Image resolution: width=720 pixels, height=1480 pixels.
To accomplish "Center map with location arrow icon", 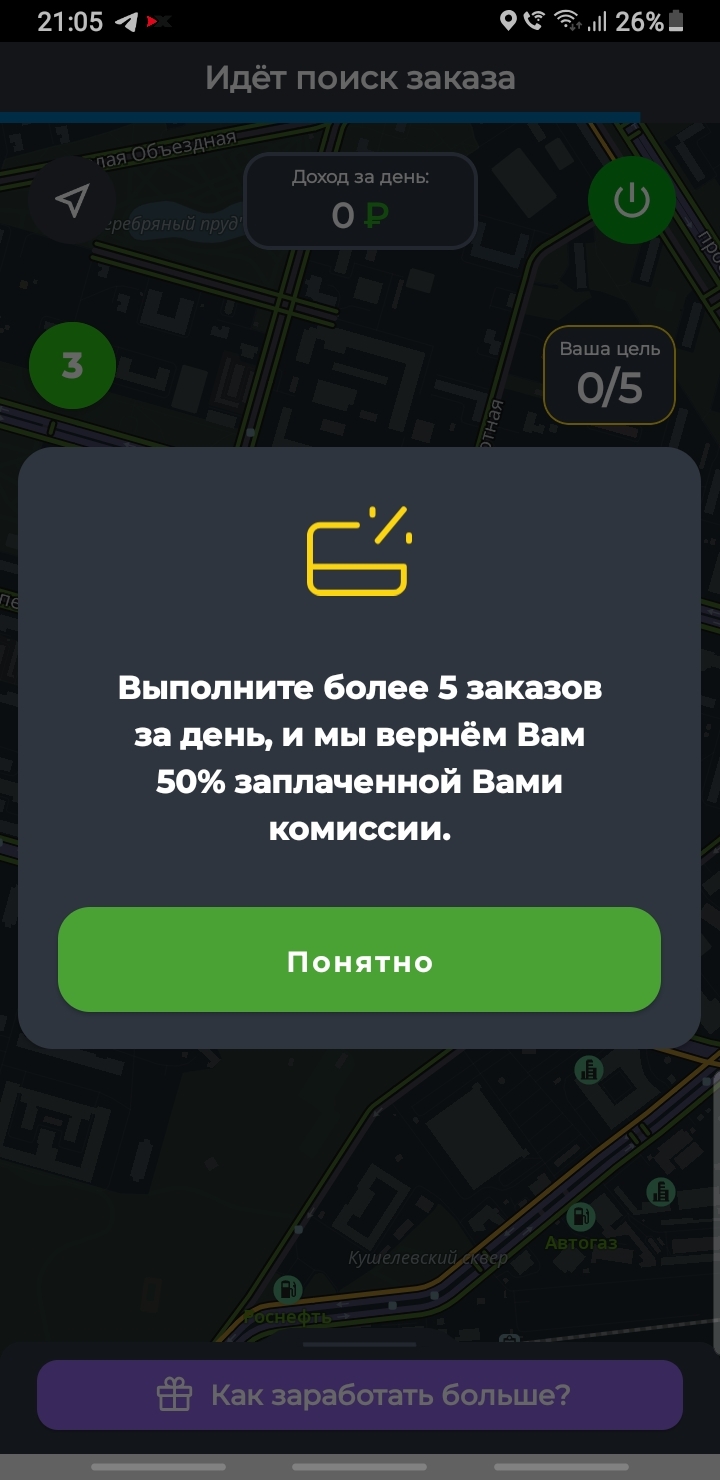I will (72, 200).
